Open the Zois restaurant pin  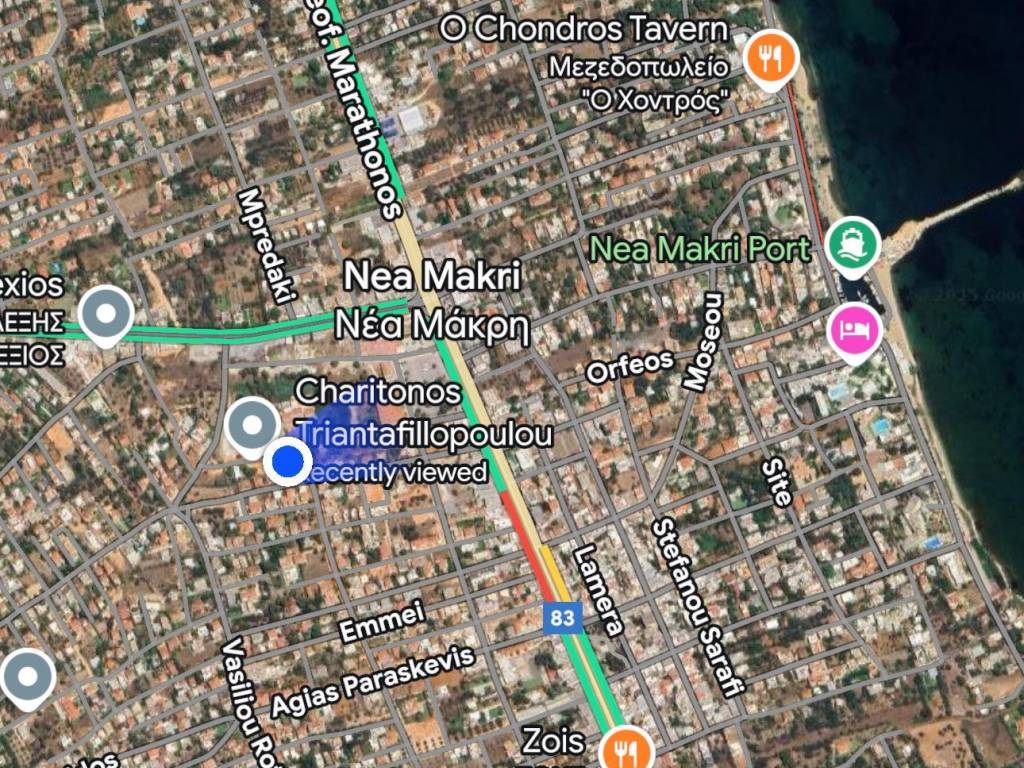pyautogui.click(x=626, y=748)
